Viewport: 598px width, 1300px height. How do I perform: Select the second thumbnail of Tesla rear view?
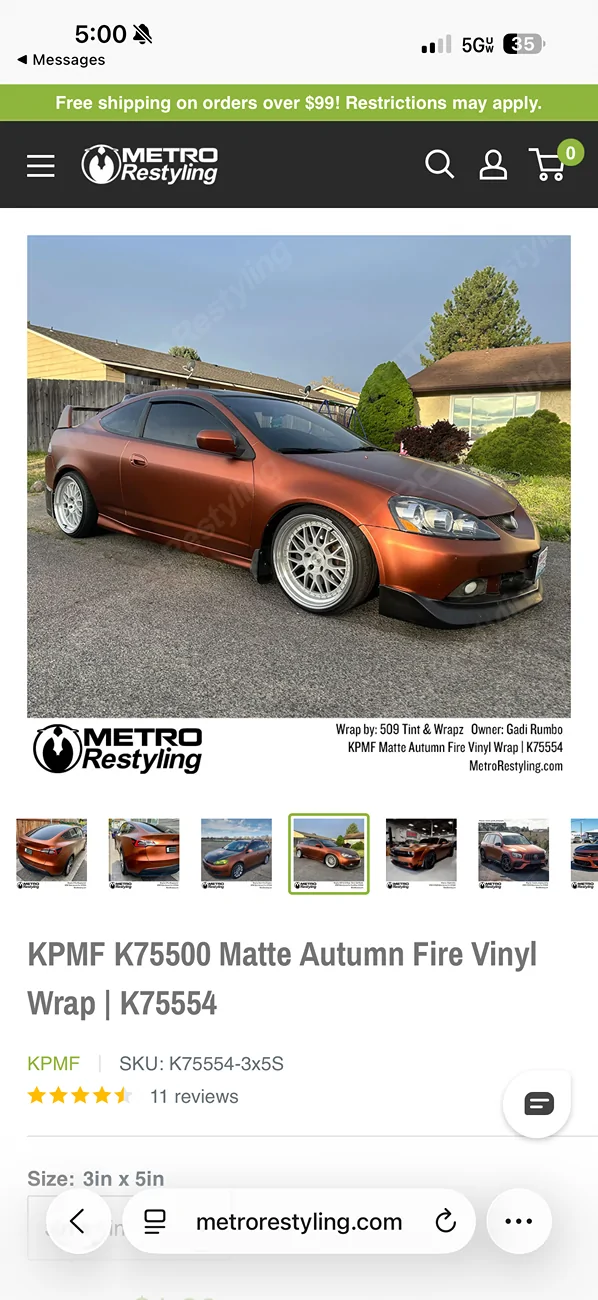[x=144, y=854]
